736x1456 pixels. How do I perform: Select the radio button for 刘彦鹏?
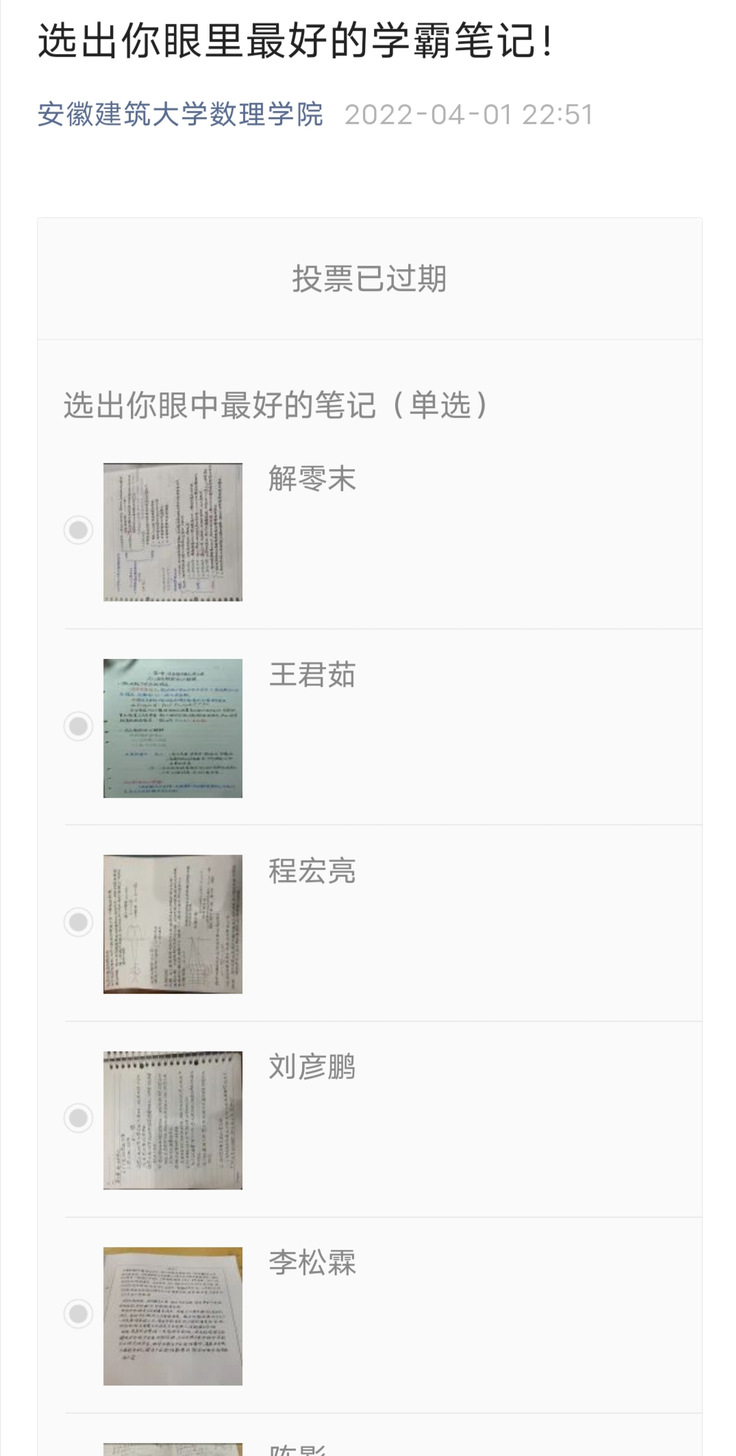click(x=78, y=1118)
